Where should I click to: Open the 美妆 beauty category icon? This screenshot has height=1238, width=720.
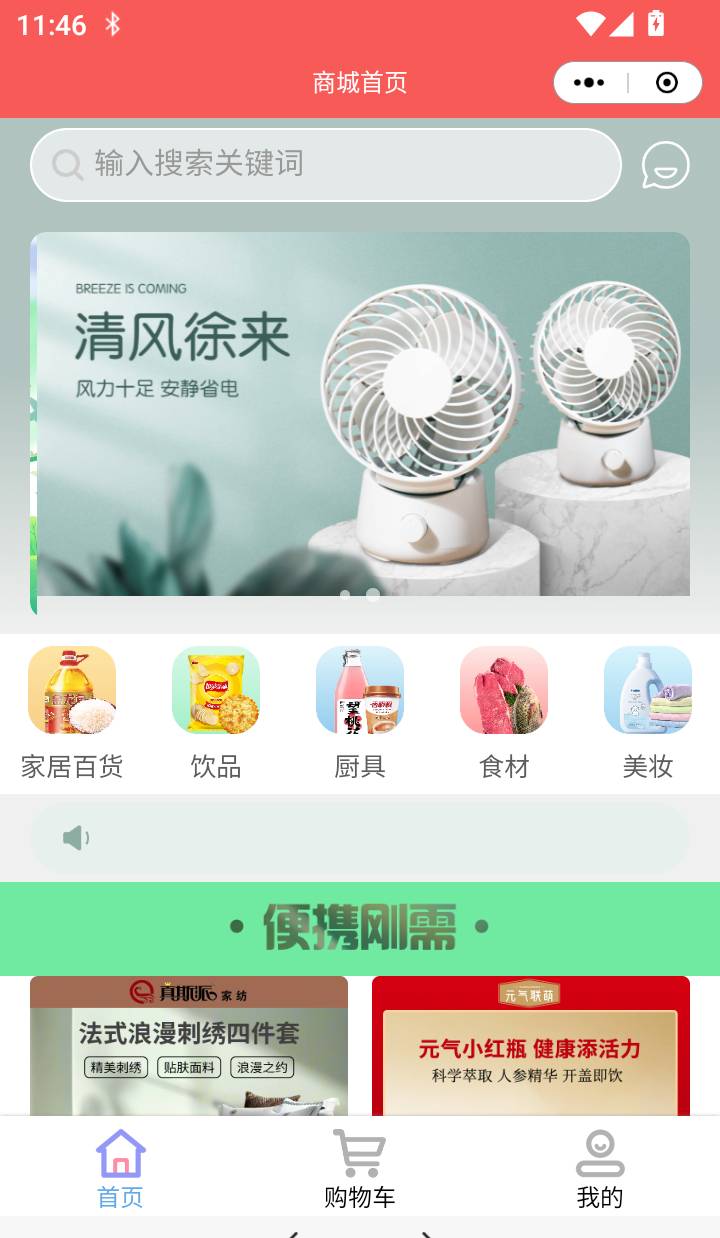(647, 690)
